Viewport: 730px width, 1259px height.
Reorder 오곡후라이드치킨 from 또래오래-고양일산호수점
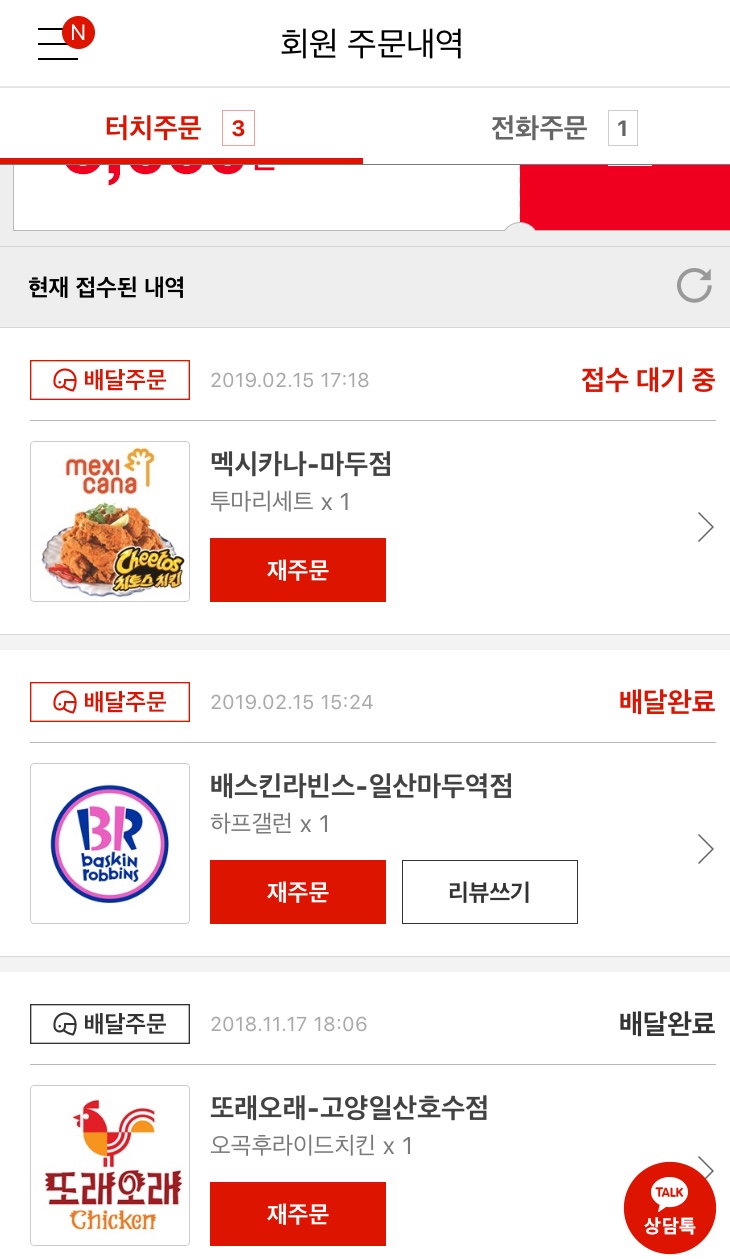point(297,1214)
